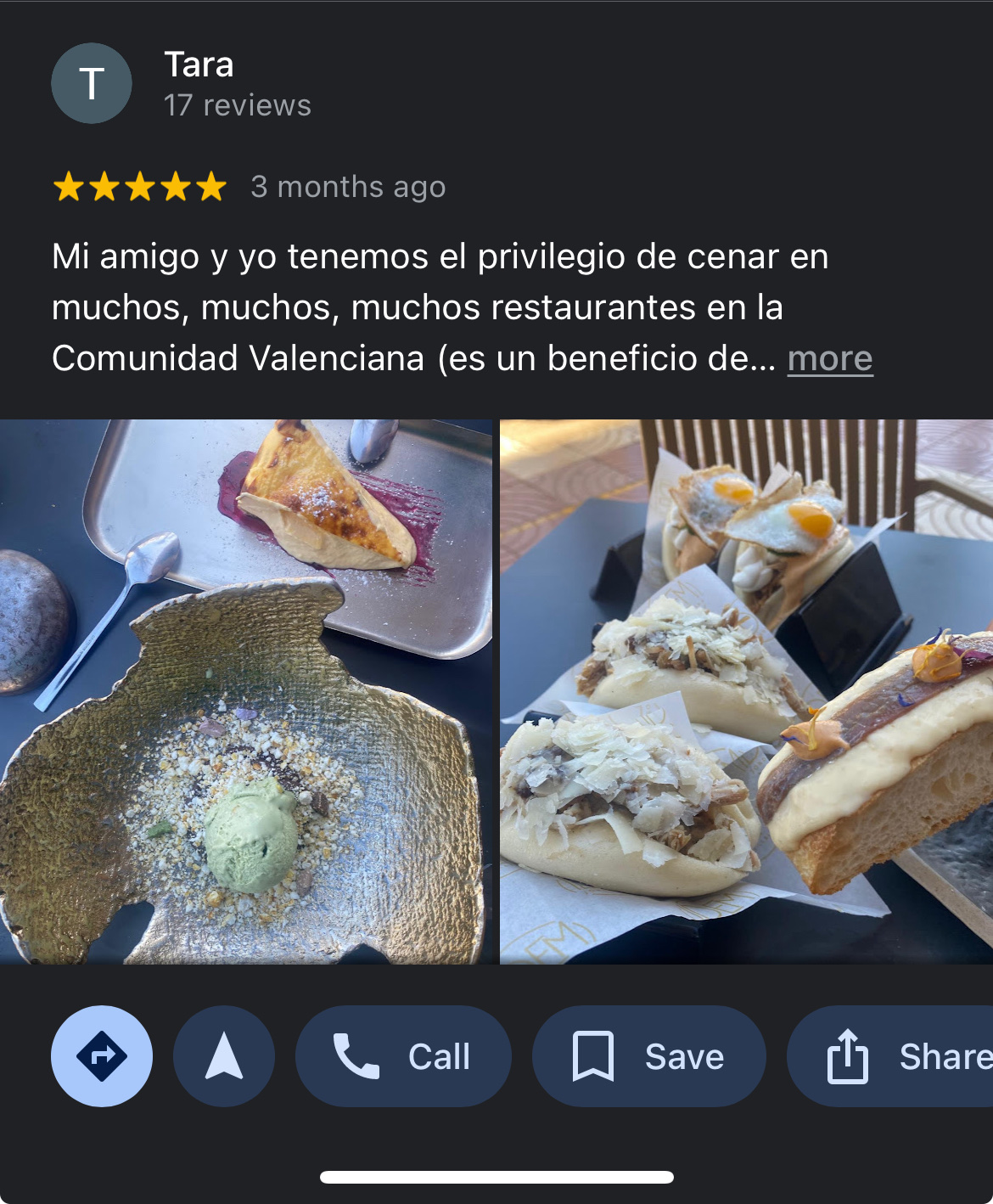Image resolution: width=993 pixels, height=1204 pixels.
Task: Start navigation with the arrow button
Action: click(x=224, y=1055)
